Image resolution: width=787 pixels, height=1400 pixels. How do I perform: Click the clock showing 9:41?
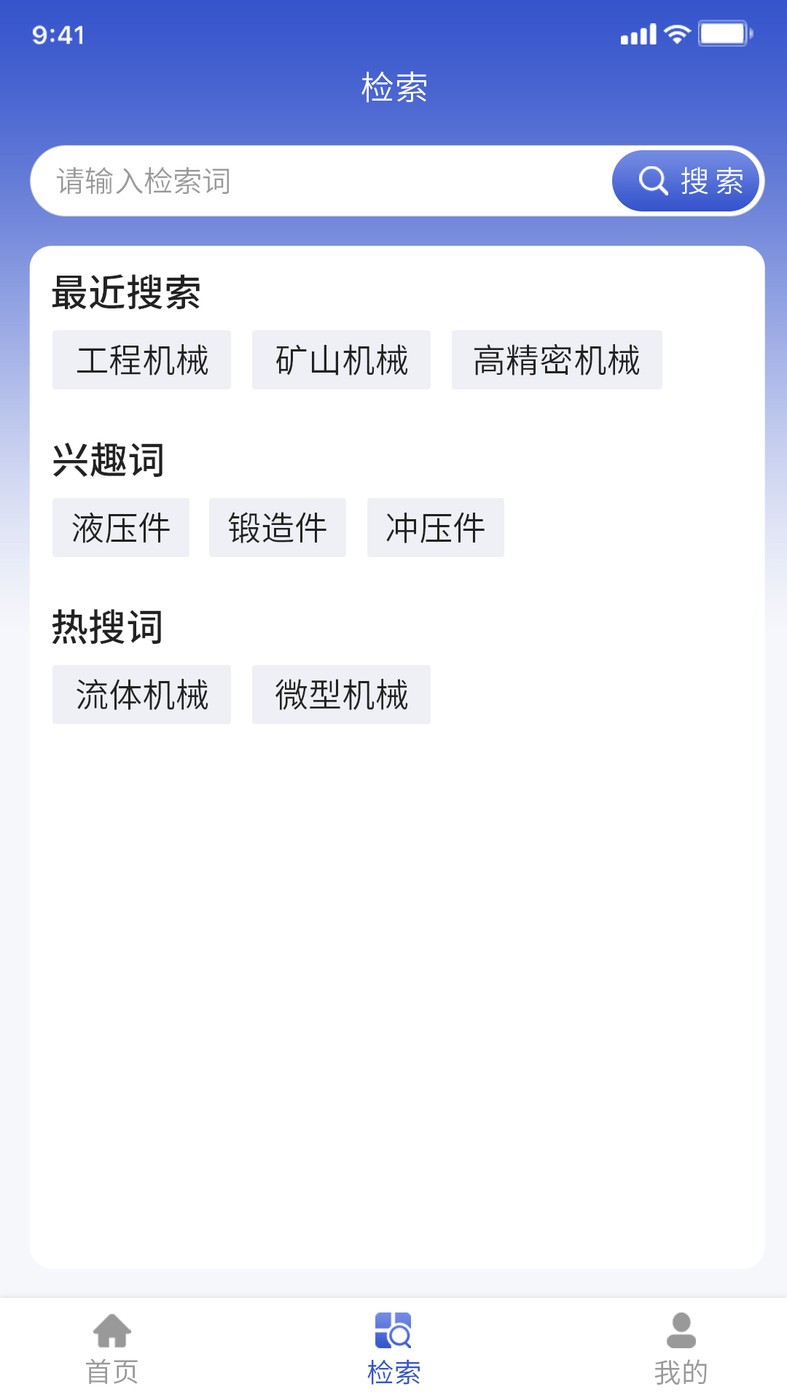click(x=57, y=33)
